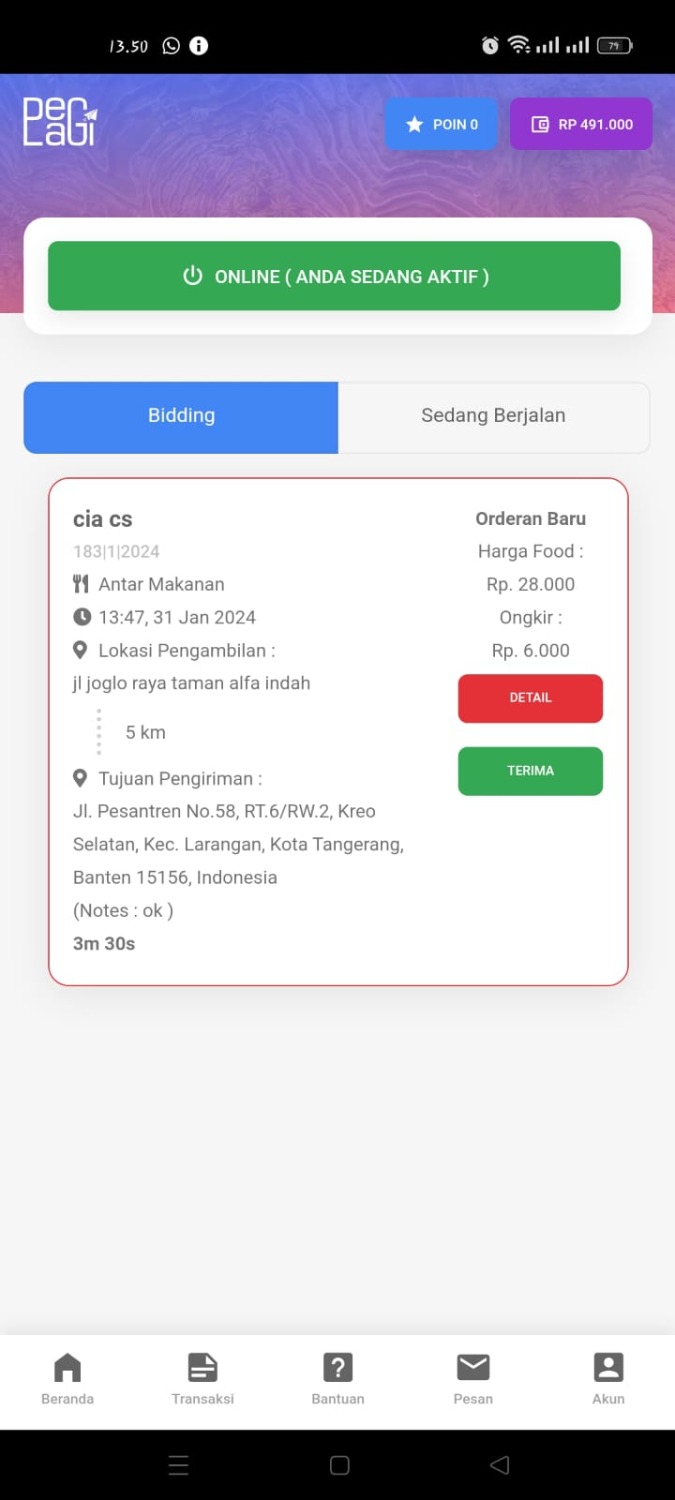Switch to the Sedang Berjalan tab
Viewport: 675px width, 1500px height.
tap(493, 416)
